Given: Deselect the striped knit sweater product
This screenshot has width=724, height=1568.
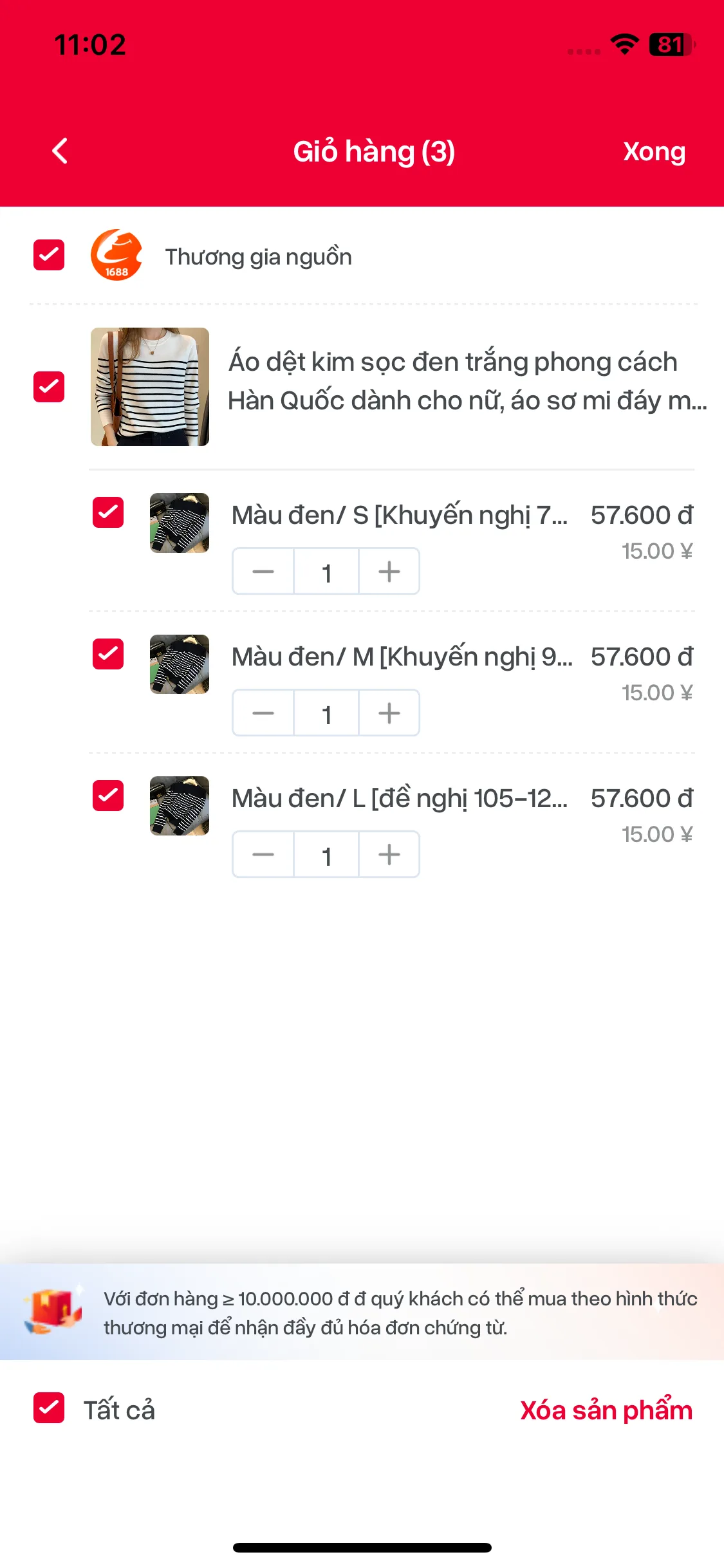Looking at the screenshot, I should (49, 387).
